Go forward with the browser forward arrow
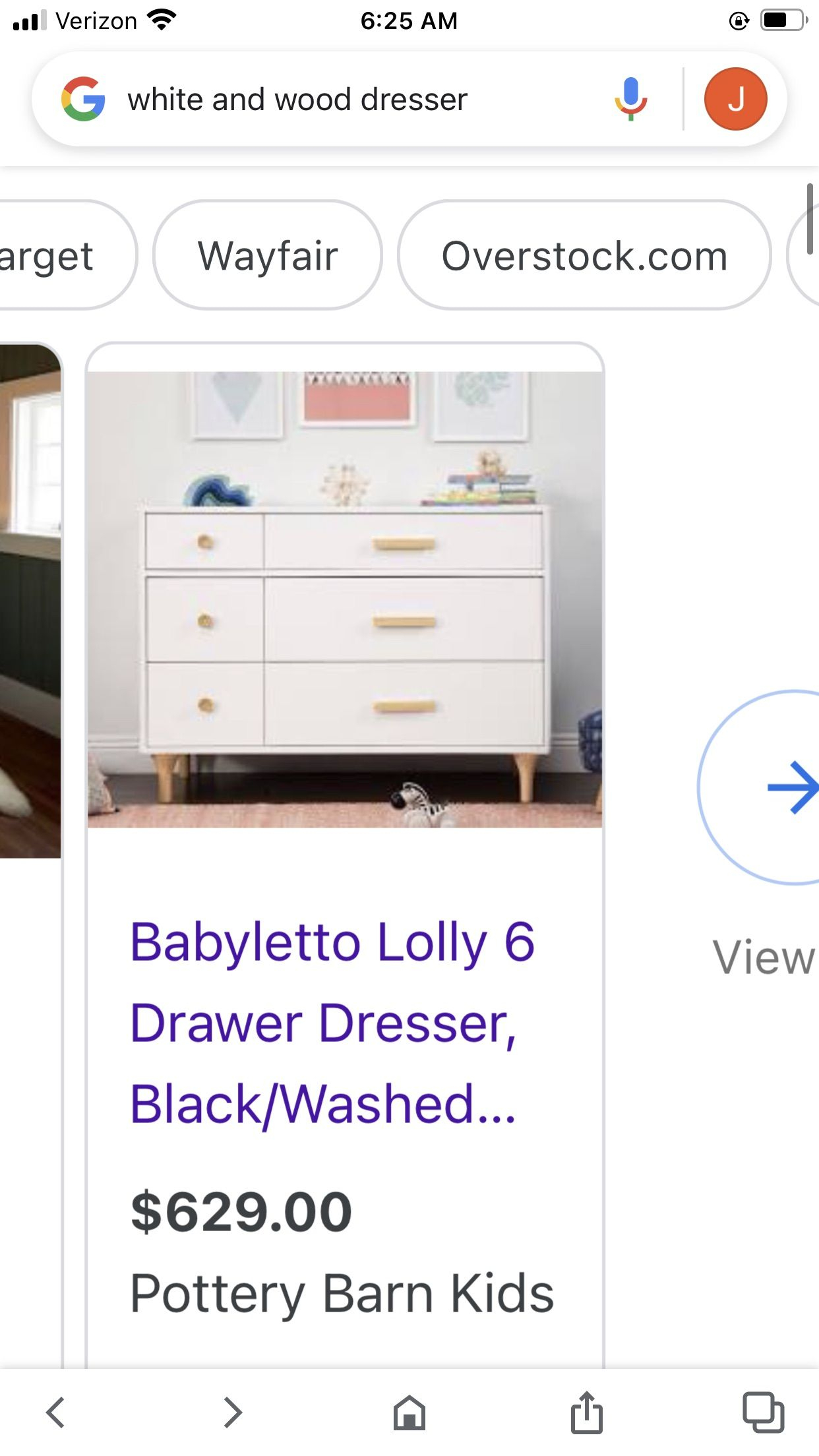This screenshot has height=1456, width=819. 232,1412
